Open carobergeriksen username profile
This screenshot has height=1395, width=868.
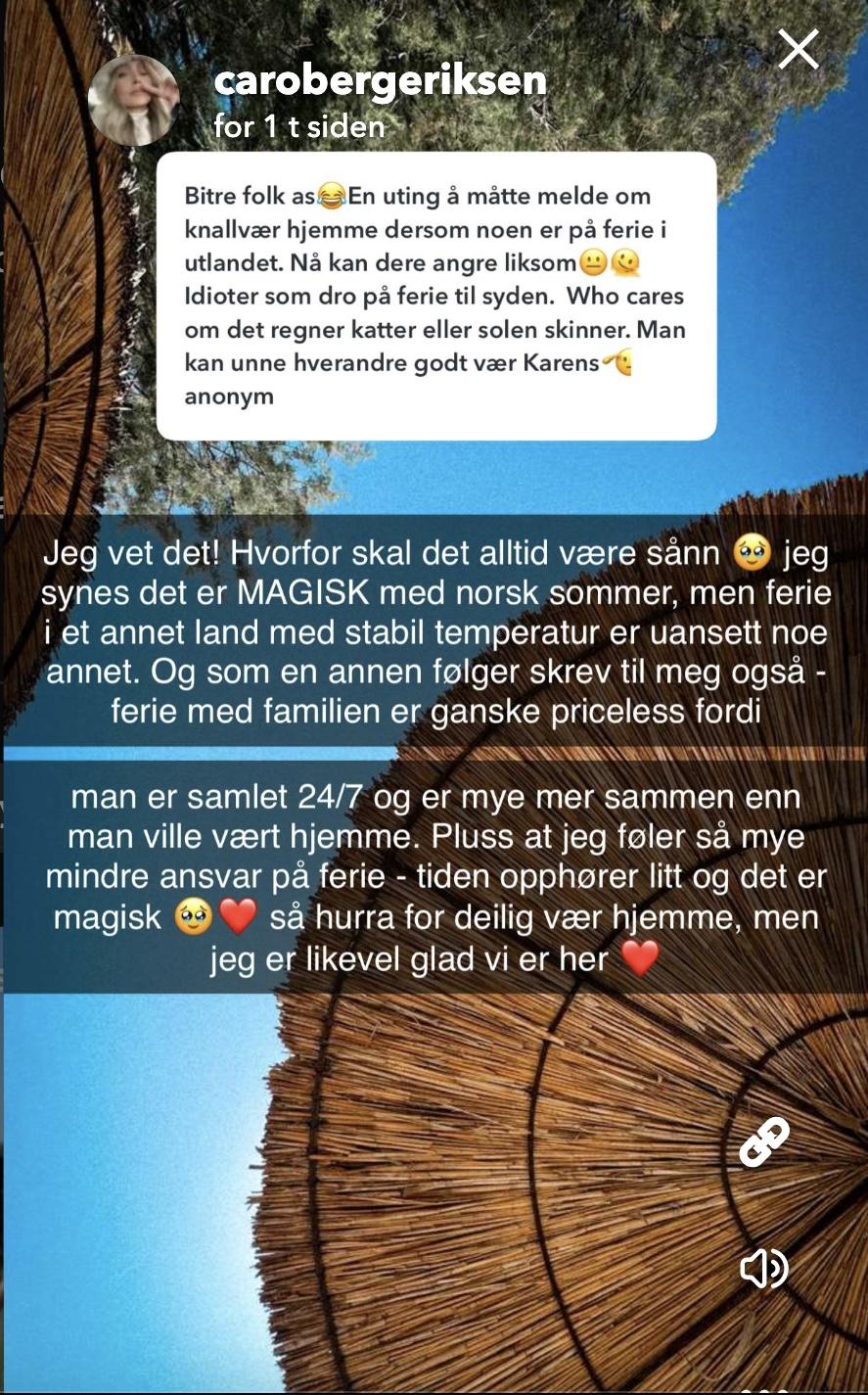pos(380,80)
